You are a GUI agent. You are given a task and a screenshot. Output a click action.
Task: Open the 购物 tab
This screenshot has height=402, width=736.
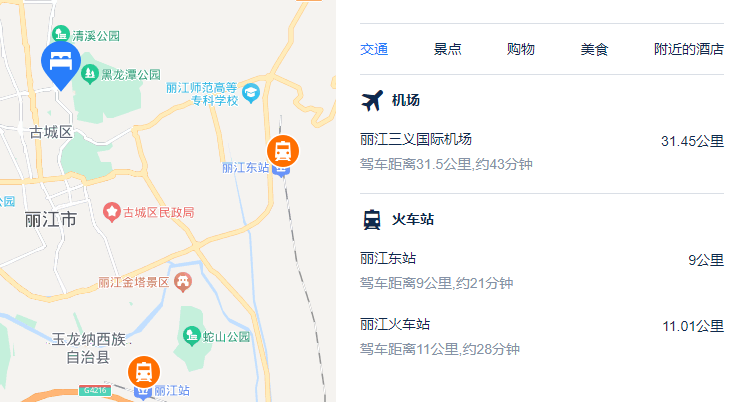520,49
